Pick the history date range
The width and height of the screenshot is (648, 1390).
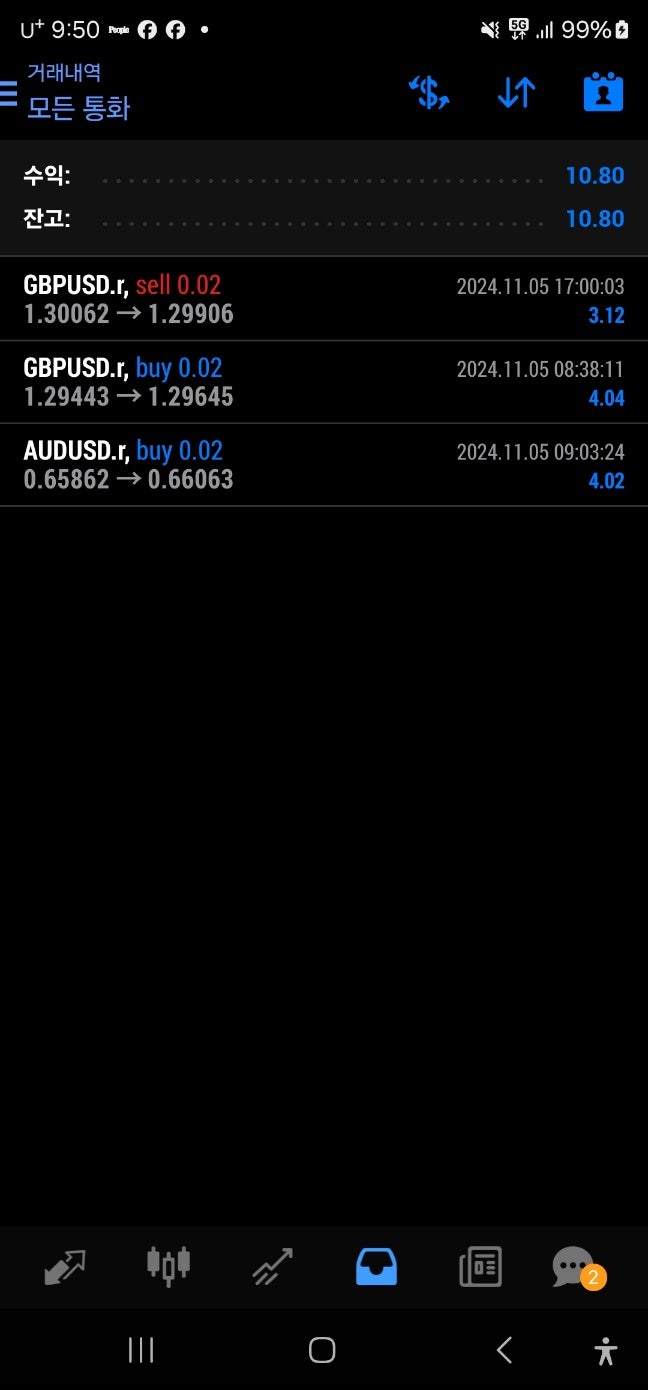(x=603, y=93)
